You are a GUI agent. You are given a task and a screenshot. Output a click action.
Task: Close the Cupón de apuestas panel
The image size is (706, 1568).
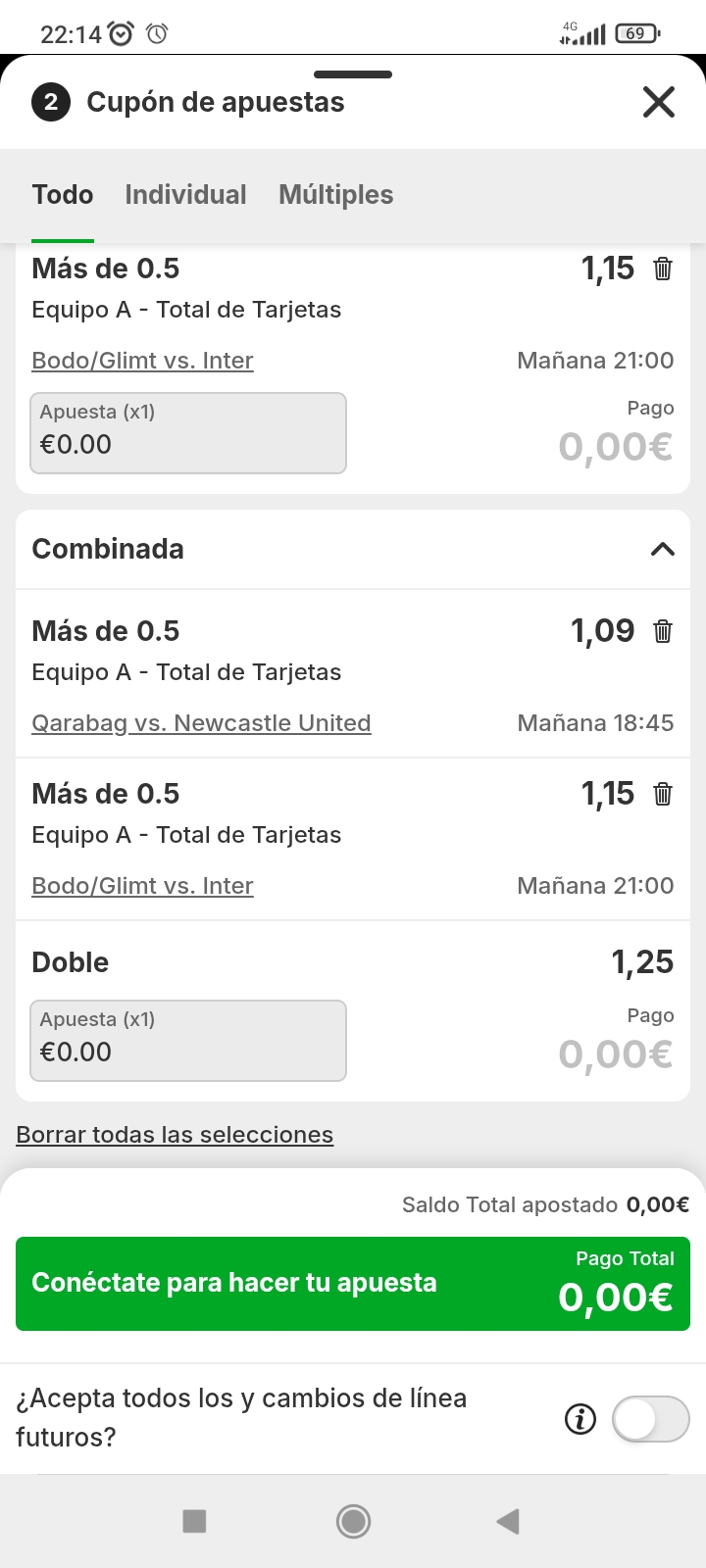658,102
